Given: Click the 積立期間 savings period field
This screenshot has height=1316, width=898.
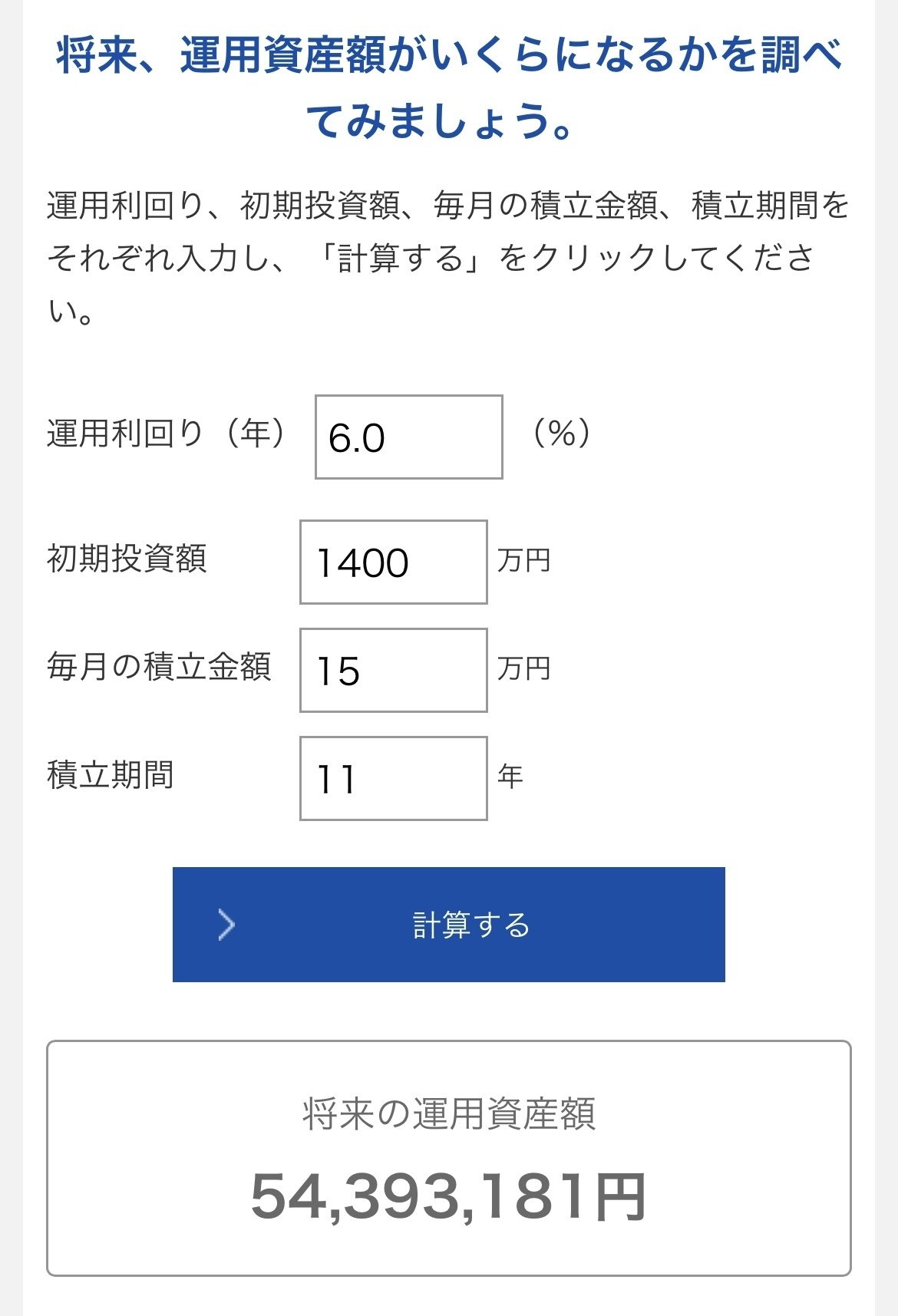Looking at the screenshot, I should coord(393,778).
